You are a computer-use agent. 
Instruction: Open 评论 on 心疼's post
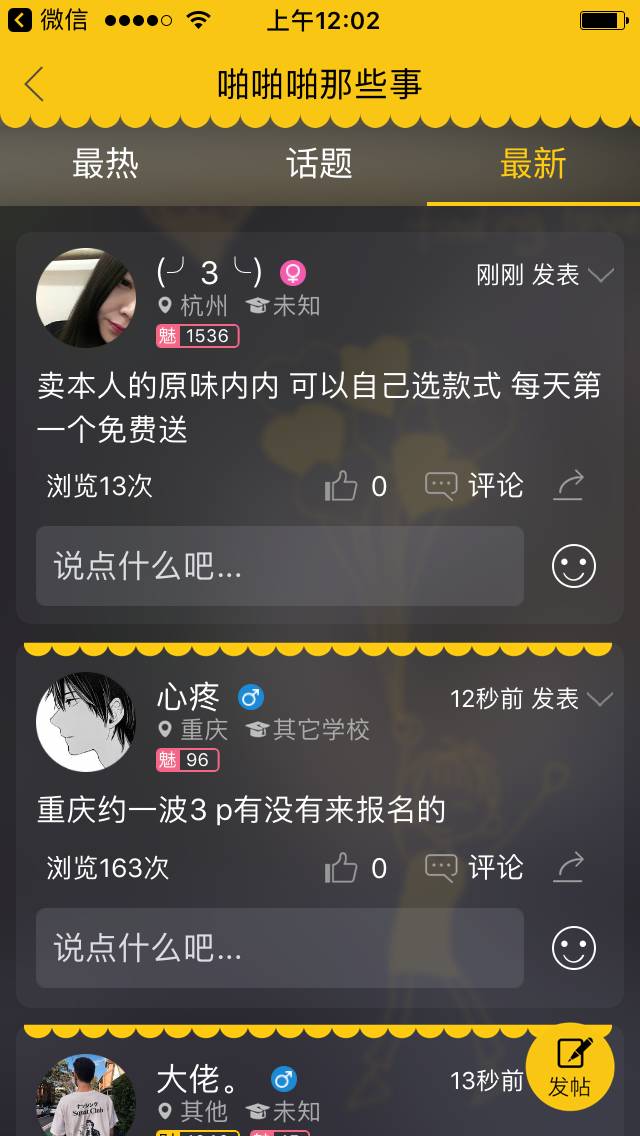click(x=475, y=867)
